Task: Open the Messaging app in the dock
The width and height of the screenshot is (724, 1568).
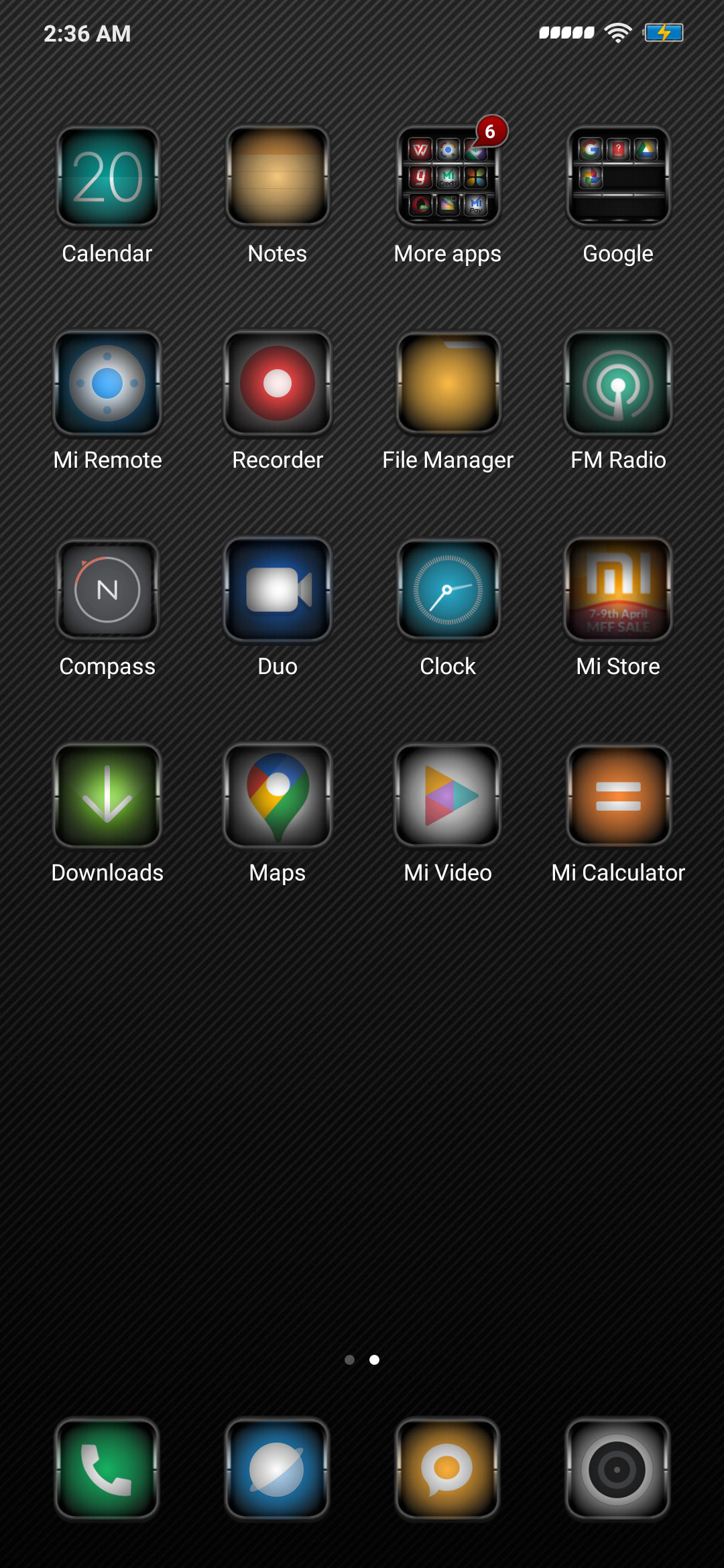Action: click(x=448, y=1469)
